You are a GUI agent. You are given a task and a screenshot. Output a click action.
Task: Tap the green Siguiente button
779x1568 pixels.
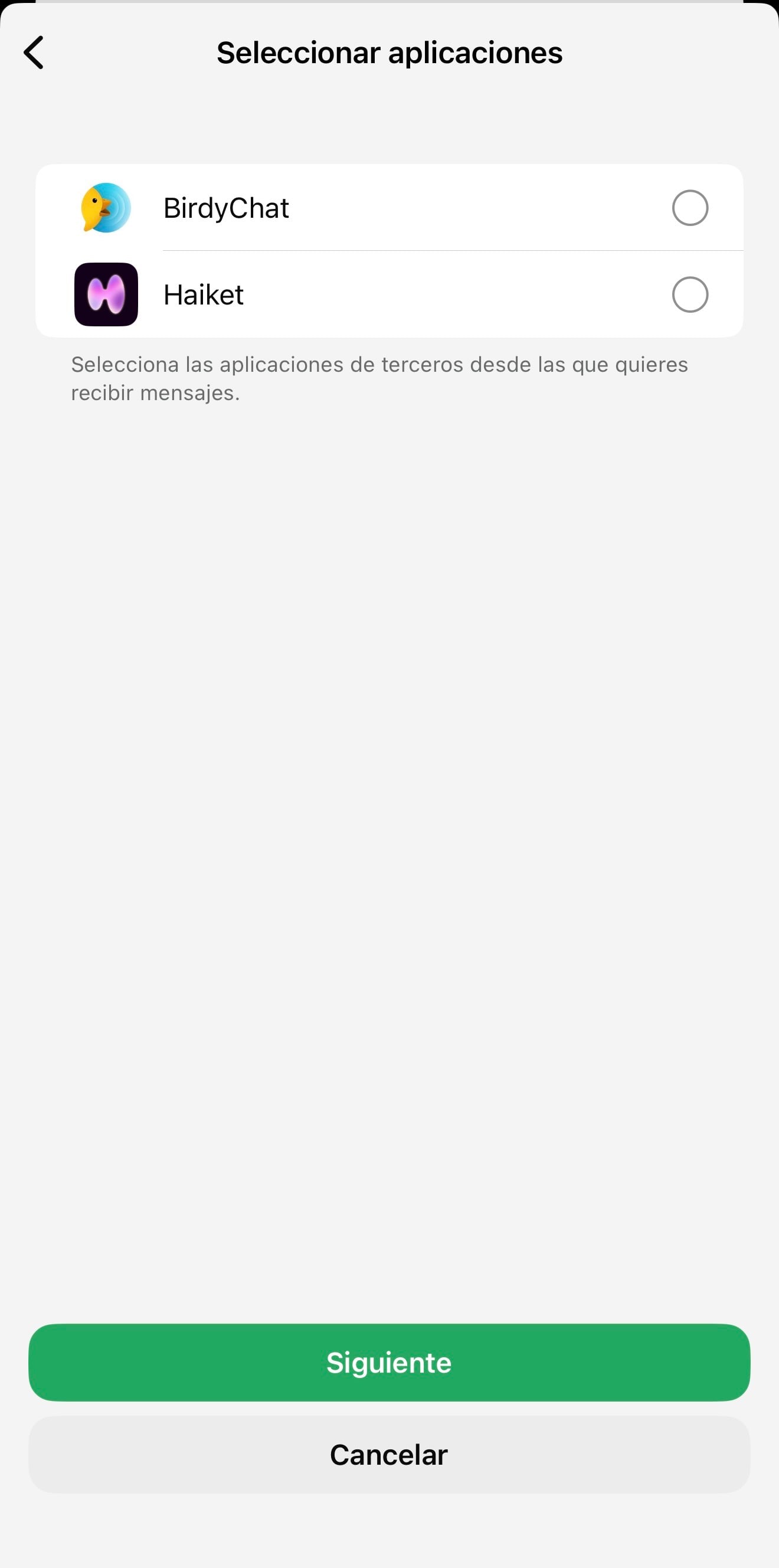[389, 1362]
